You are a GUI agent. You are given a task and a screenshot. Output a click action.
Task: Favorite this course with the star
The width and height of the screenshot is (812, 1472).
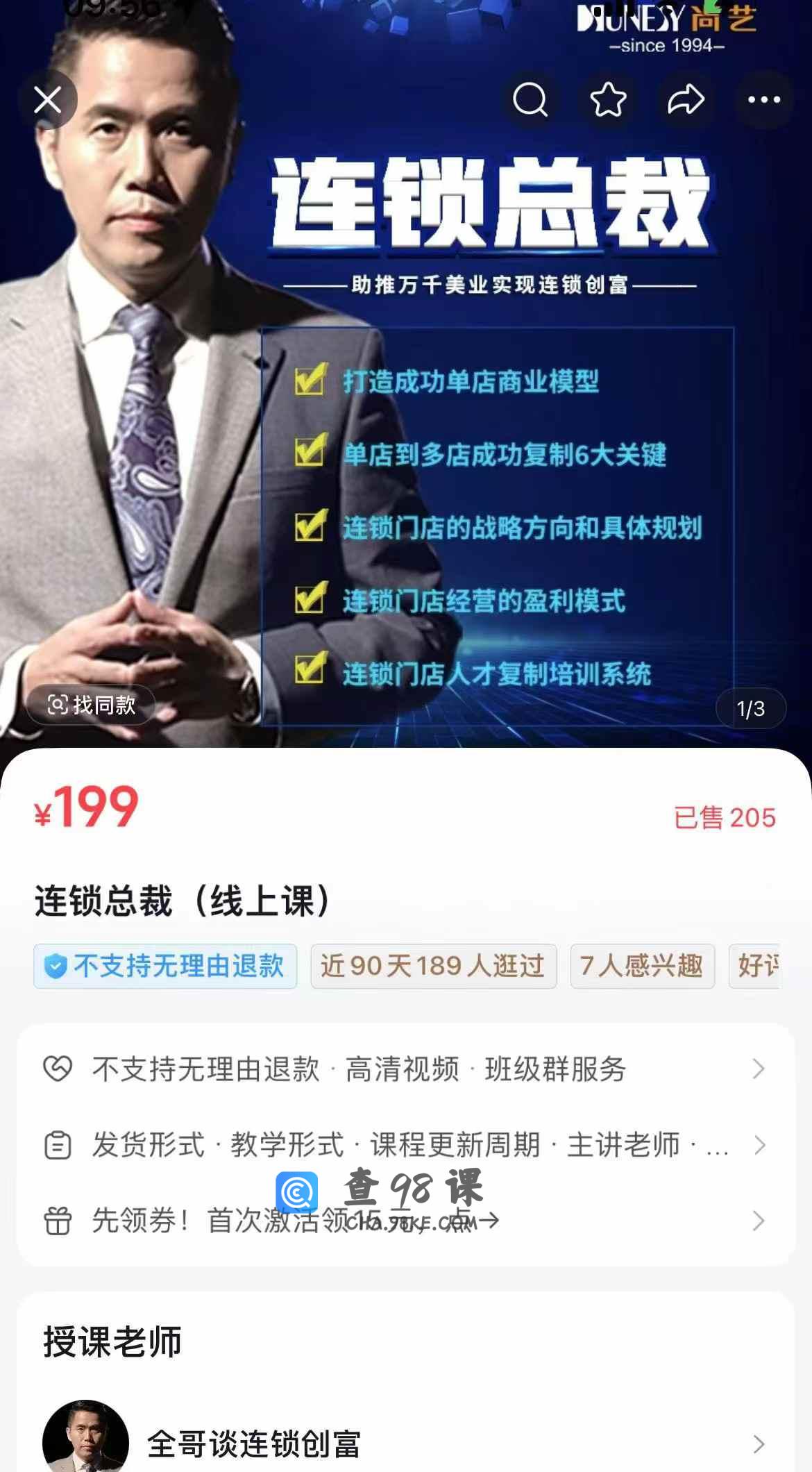point(608,100)
